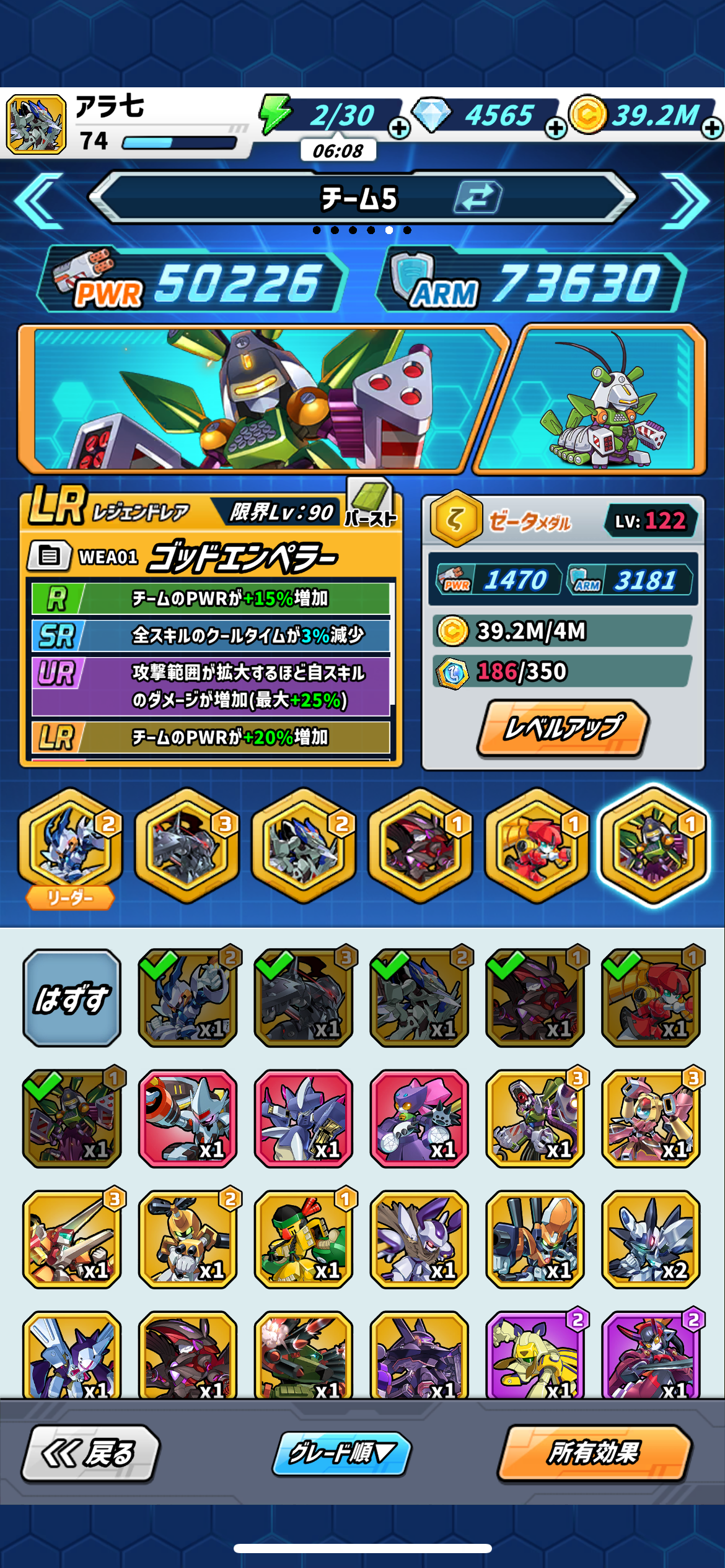This screenshot has height=1568, width=725.
Task: Tap the team swap icon beside チーム5
Action: pyautogui.click(x=477, y=198)
